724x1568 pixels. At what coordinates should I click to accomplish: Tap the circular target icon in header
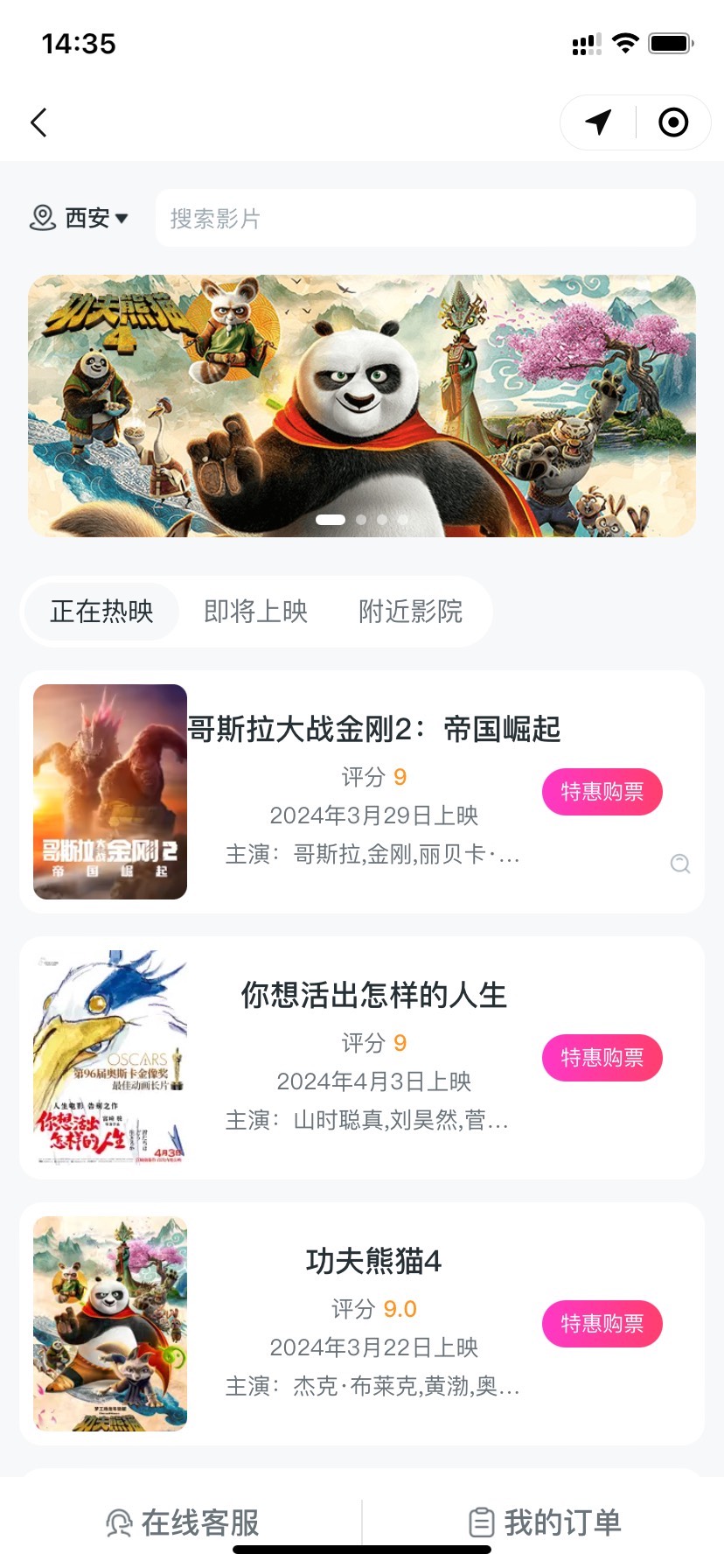pyautogui.click(x=672, y=122)
